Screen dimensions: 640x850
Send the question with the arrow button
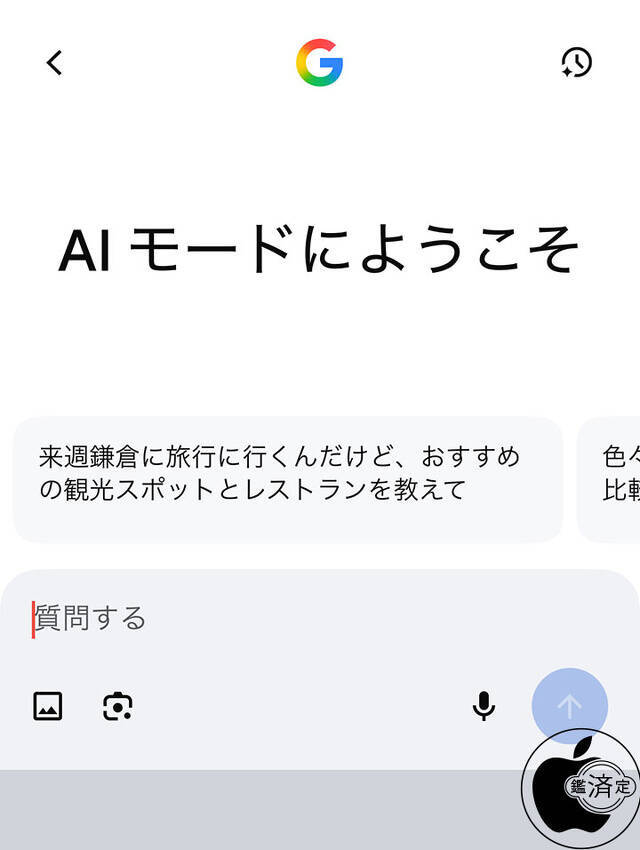(569, 706)
